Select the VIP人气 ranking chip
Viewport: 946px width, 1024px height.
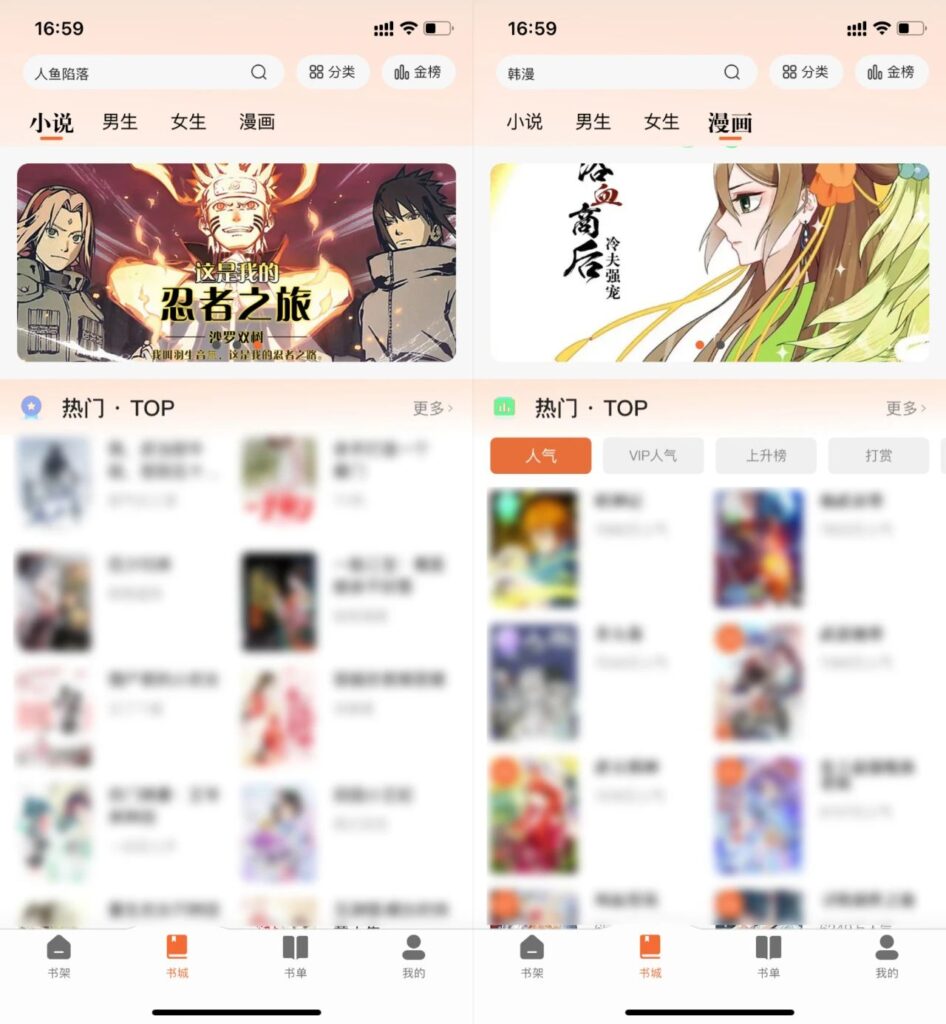click(652, 456)
